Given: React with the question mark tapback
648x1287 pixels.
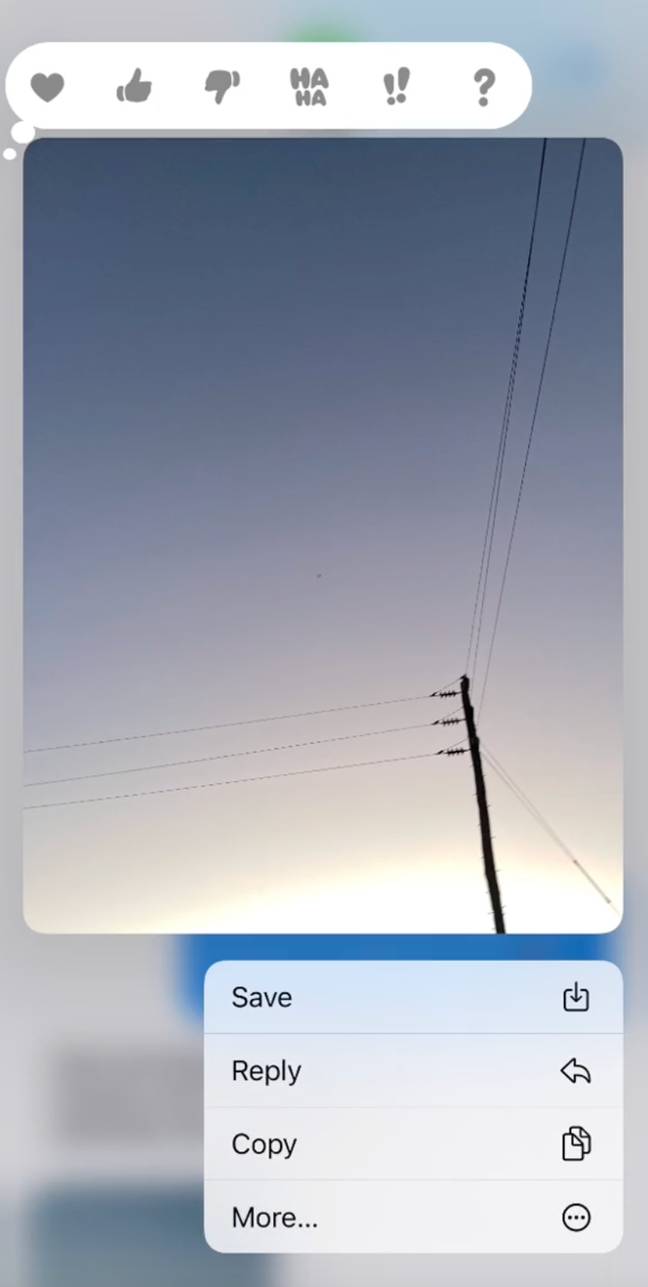Looking at the screenshot, I should [x=483, y=88].
